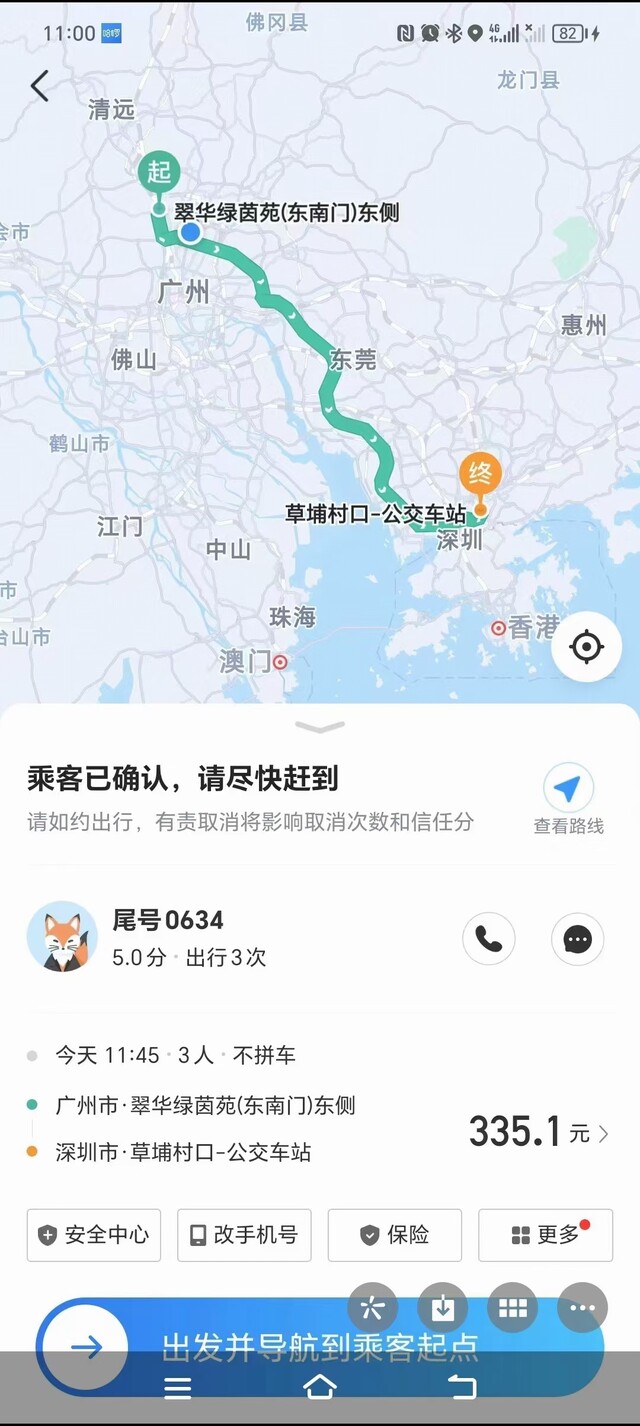
Task: Tap the floating download icon
Action: (x=442, y=1308)
